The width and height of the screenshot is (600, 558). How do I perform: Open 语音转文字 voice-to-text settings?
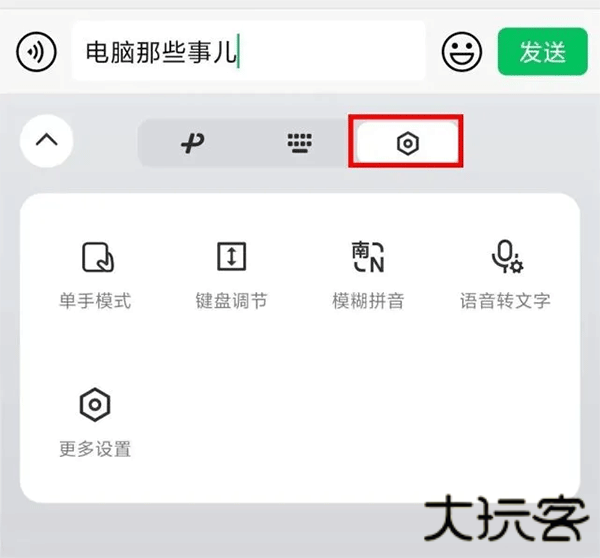point(505,274)
